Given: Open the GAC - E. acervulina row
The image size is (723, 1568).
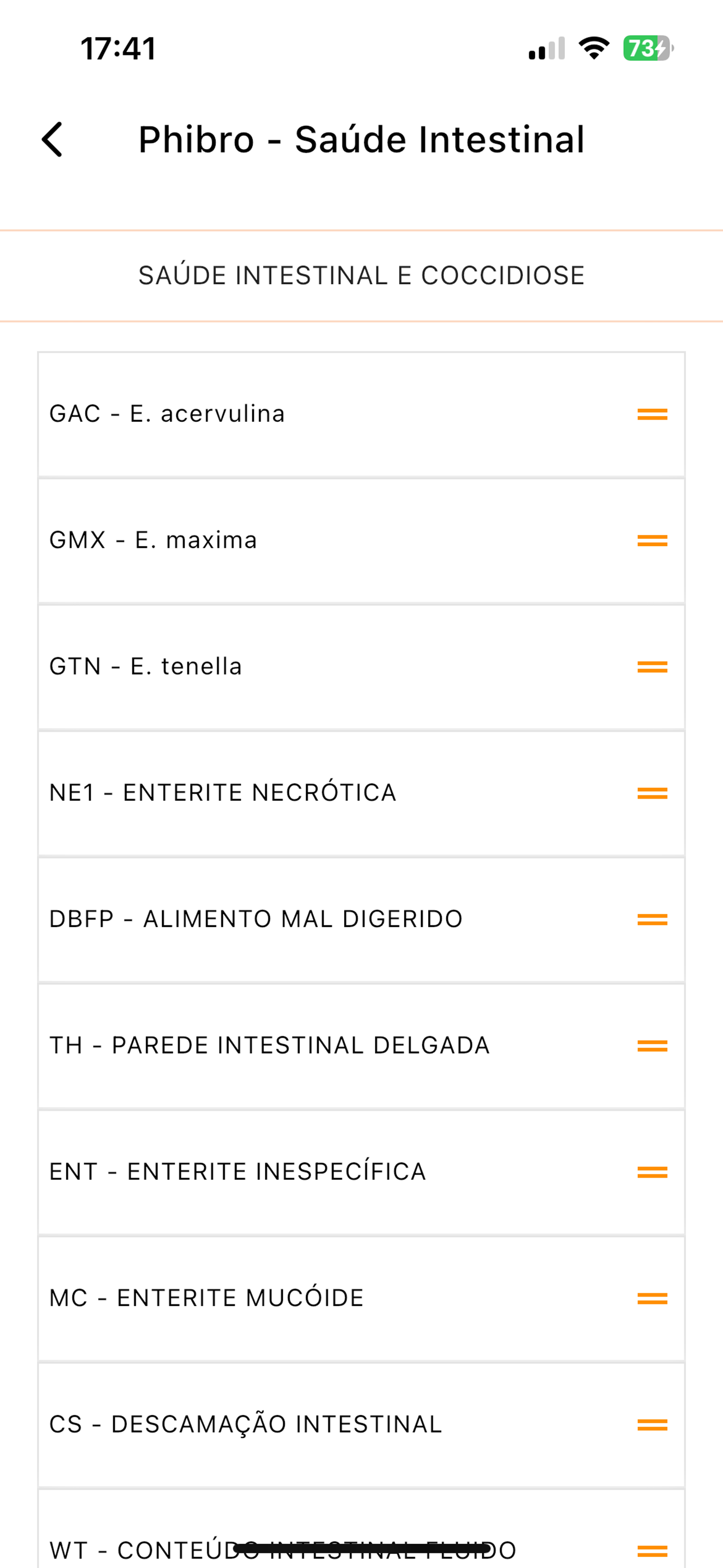Looking at the screenshot, I should pyautogui.click(x=361, y=414).
